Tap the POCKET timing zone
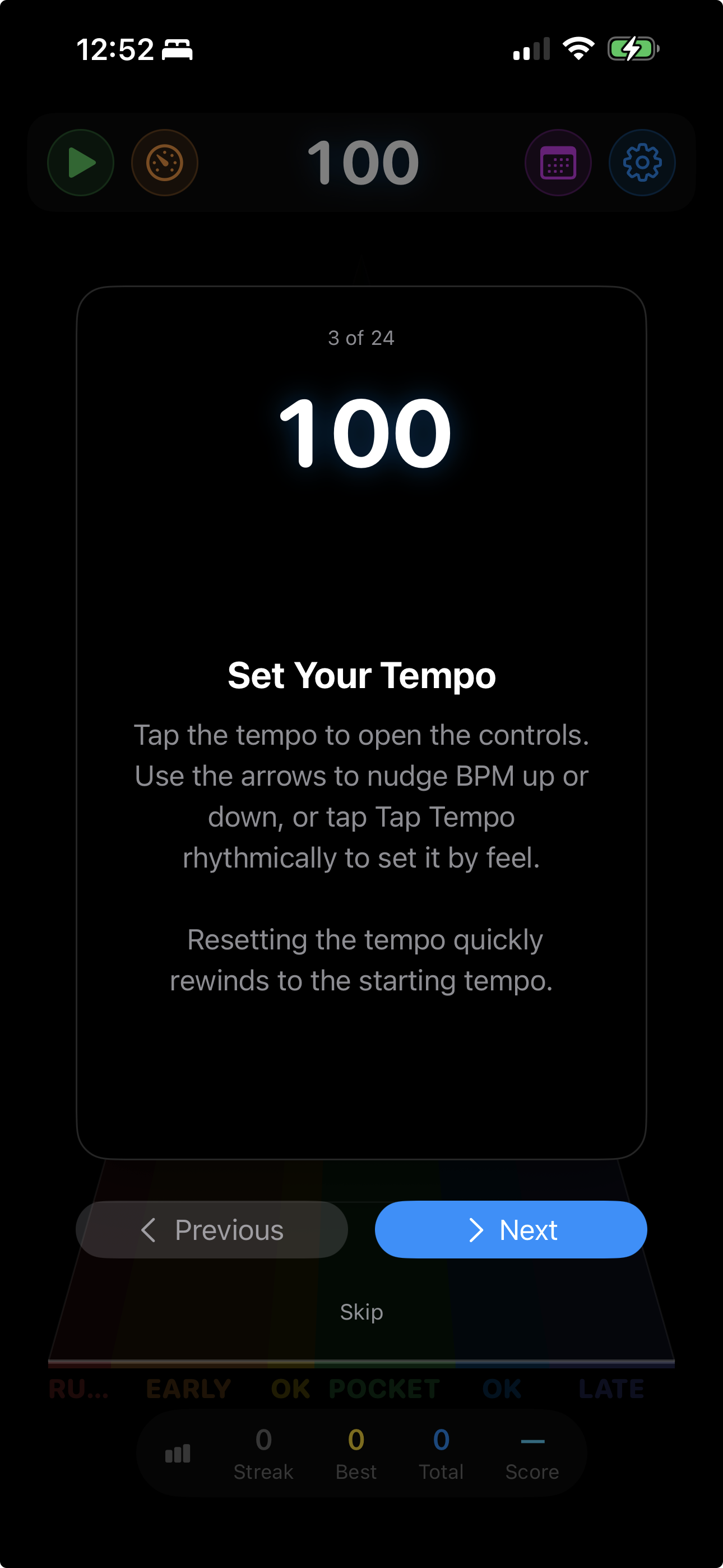The width and height of the screenshot is (723, 1568). pyautogui.click(x=383, y=1389)
